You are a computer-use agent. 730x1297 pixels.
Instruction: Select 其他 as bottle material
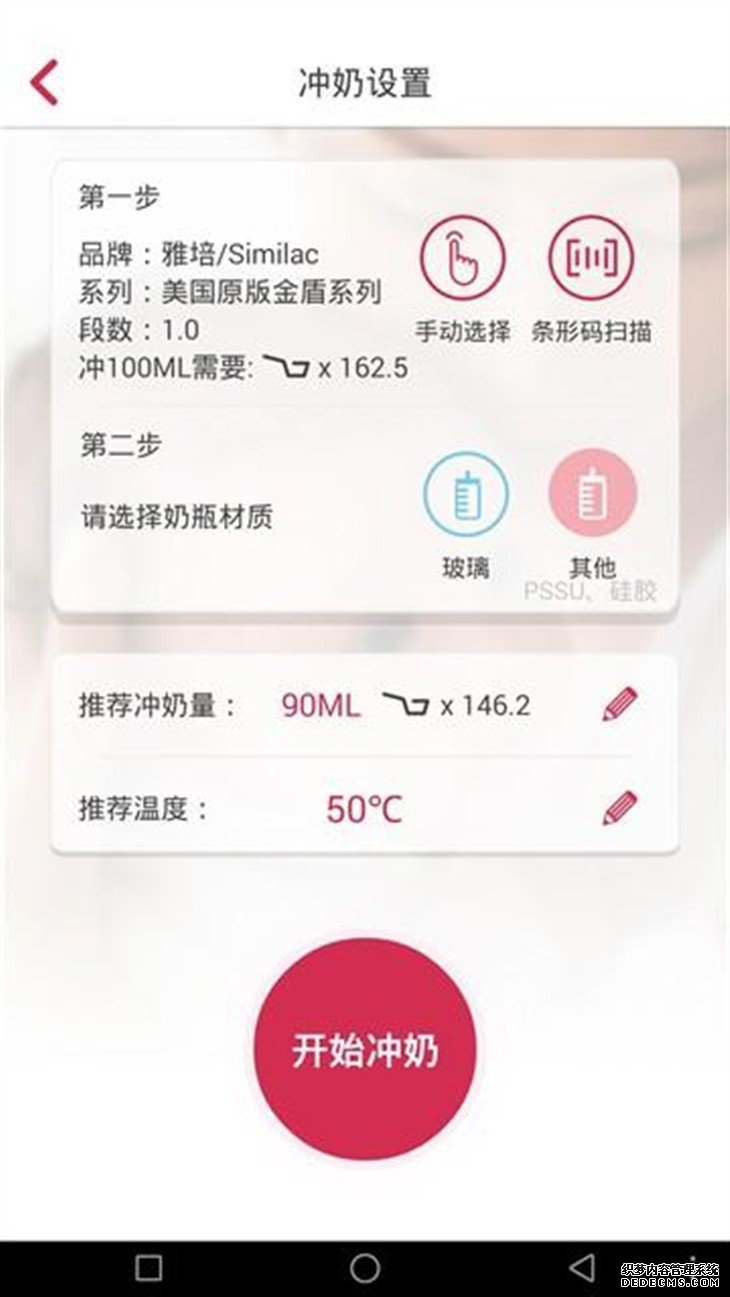pos(592,493)
